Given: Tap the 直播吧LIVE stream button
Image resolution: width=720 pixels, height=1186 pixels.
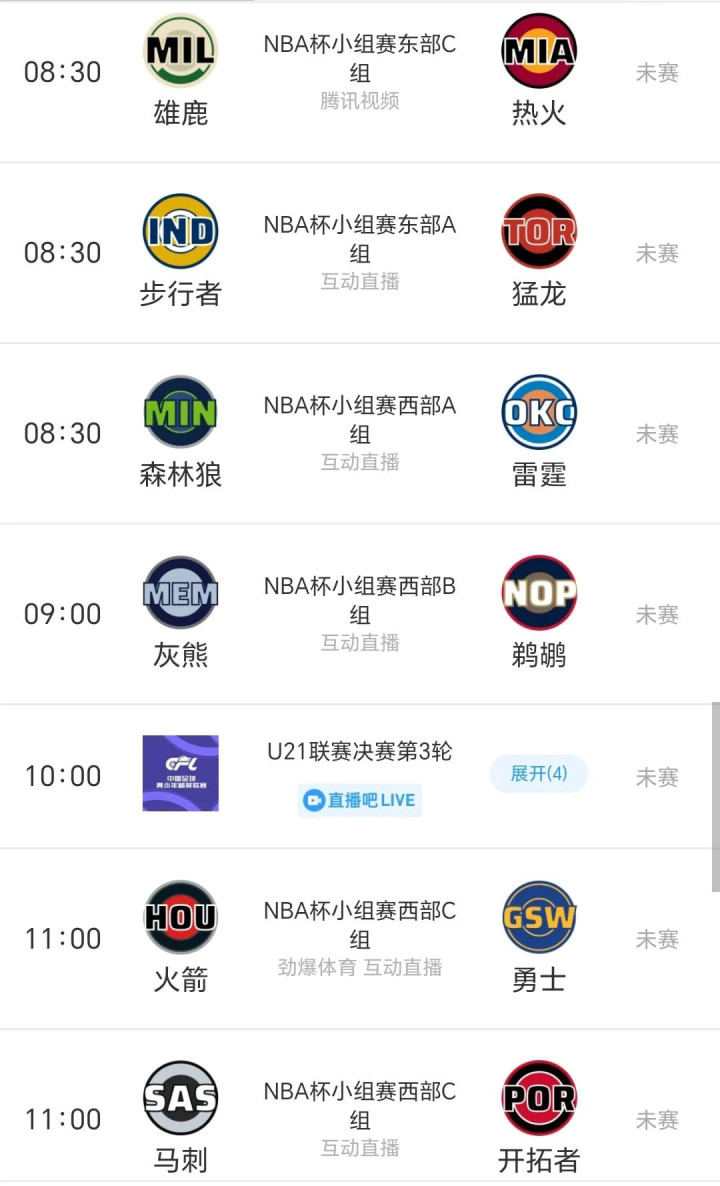Looking at the screenshot, I should (x=360, y=800).
